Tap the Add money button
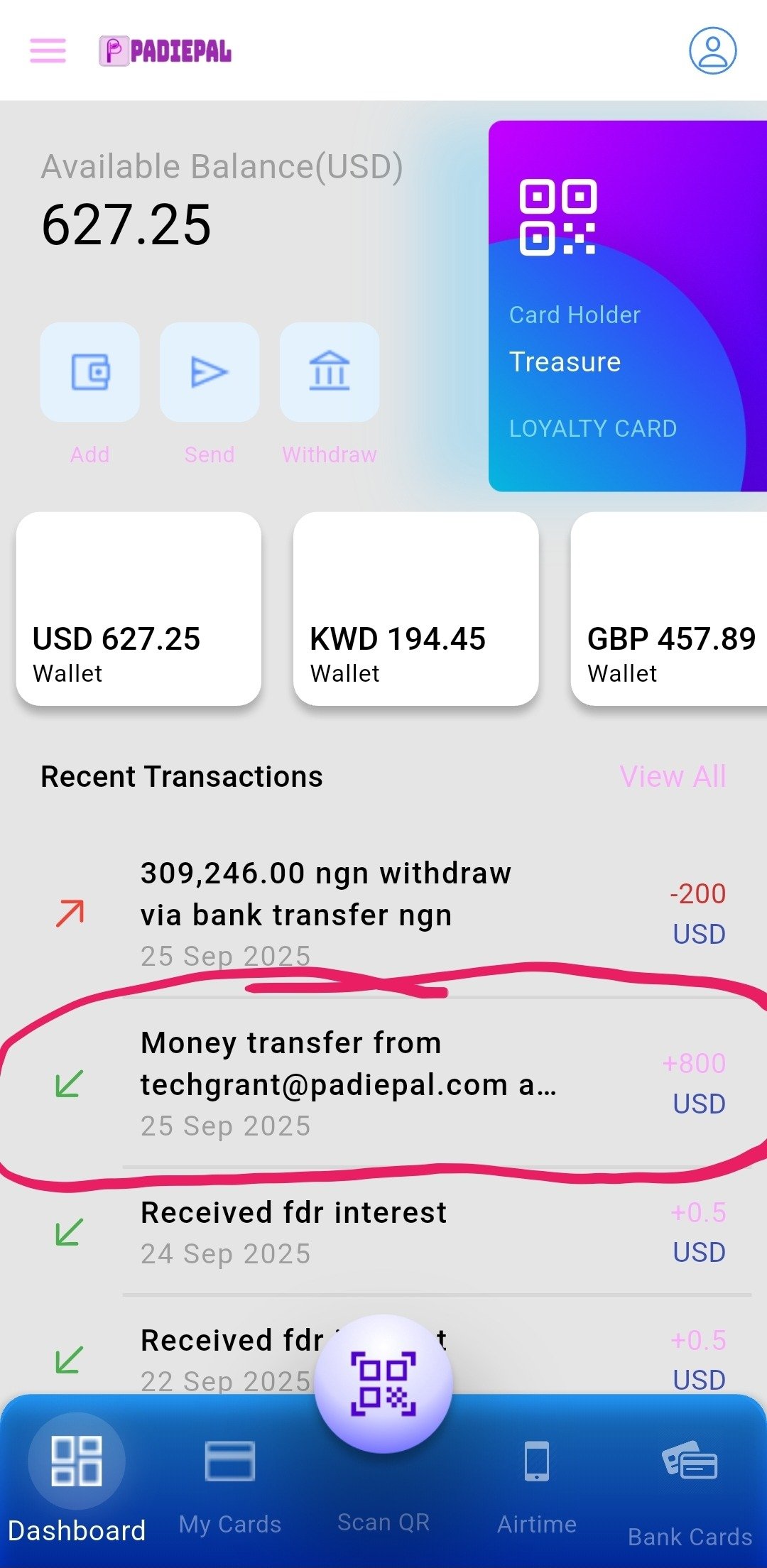 (90, 372)
